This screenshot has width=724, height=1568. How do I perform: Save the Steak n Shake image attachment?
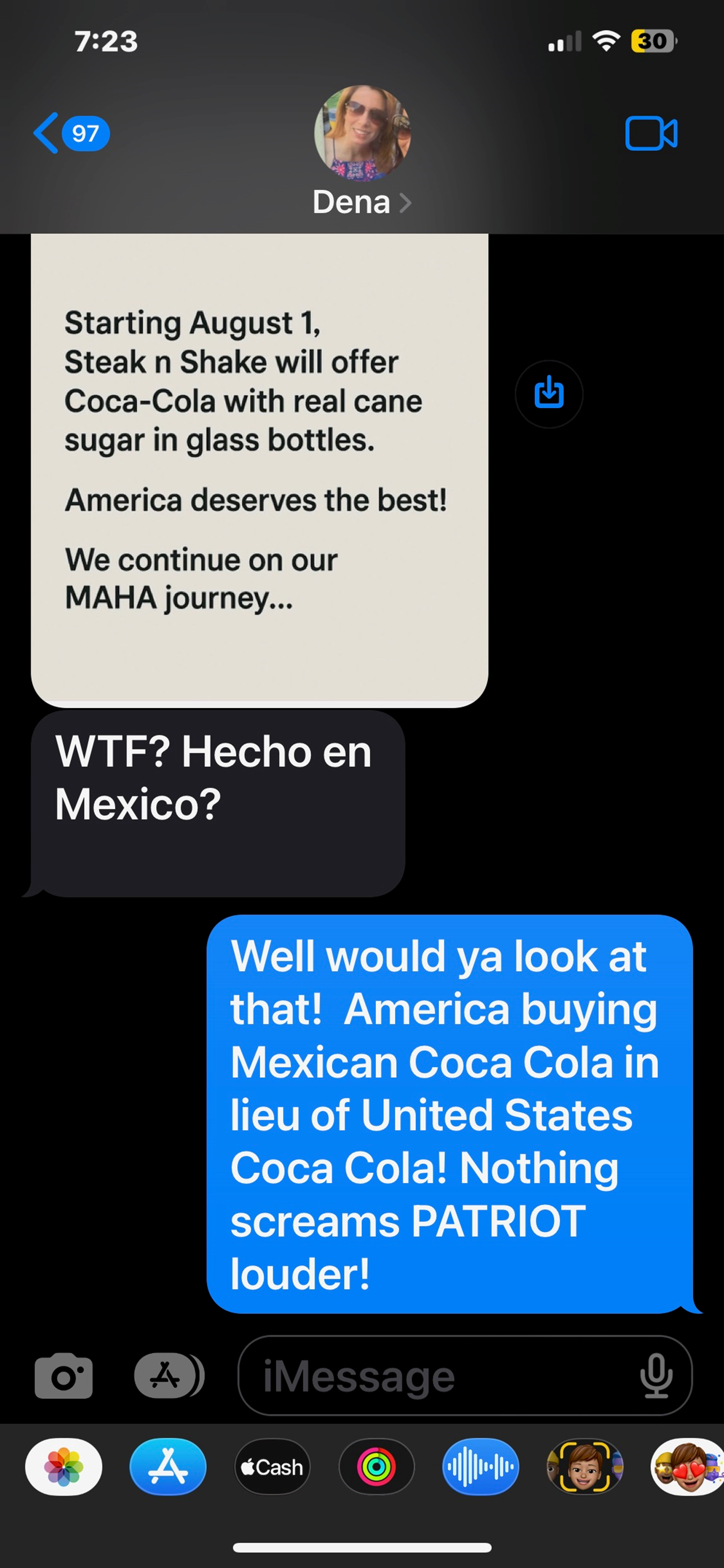[x=549, y=394]
